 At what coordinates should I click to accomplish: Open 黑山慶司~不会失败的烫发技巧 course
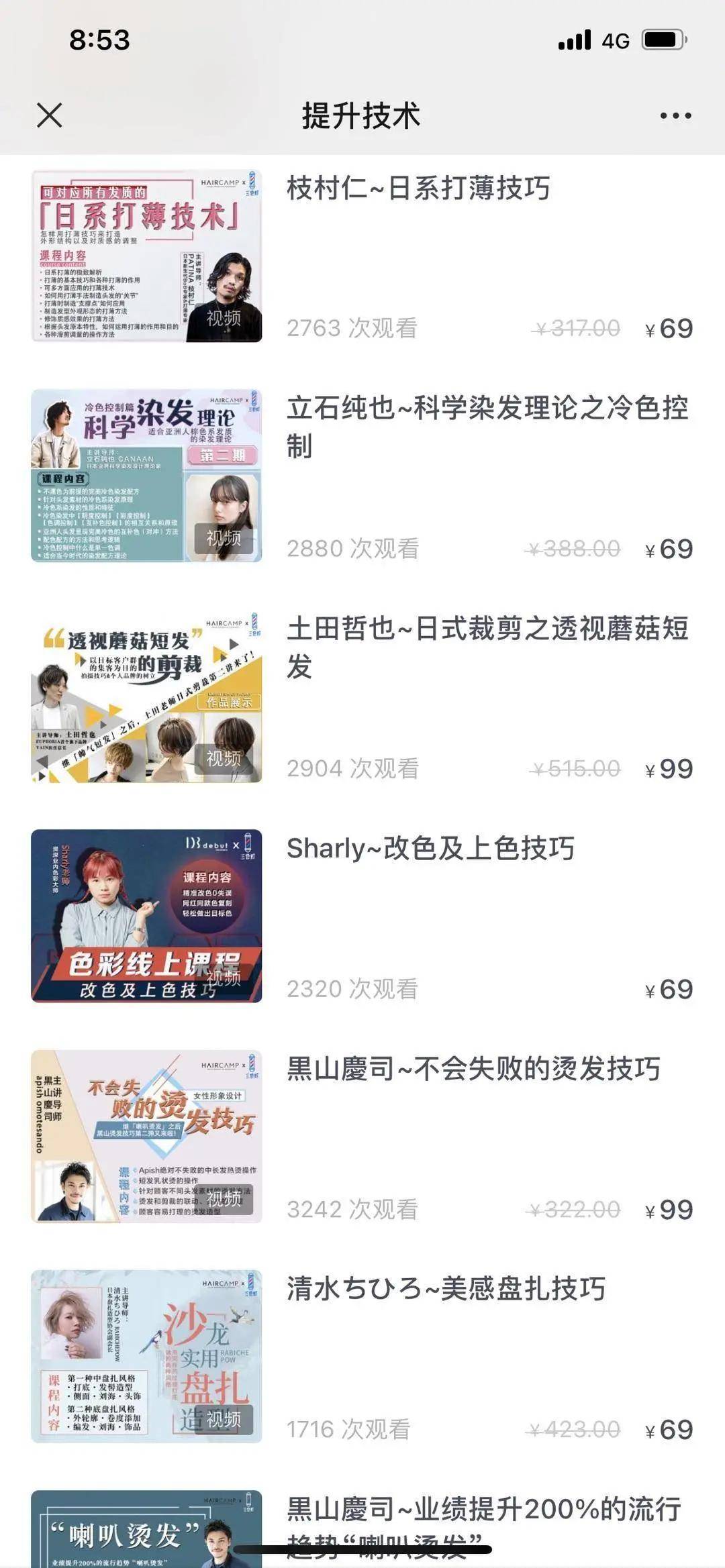coord(473,1069)
